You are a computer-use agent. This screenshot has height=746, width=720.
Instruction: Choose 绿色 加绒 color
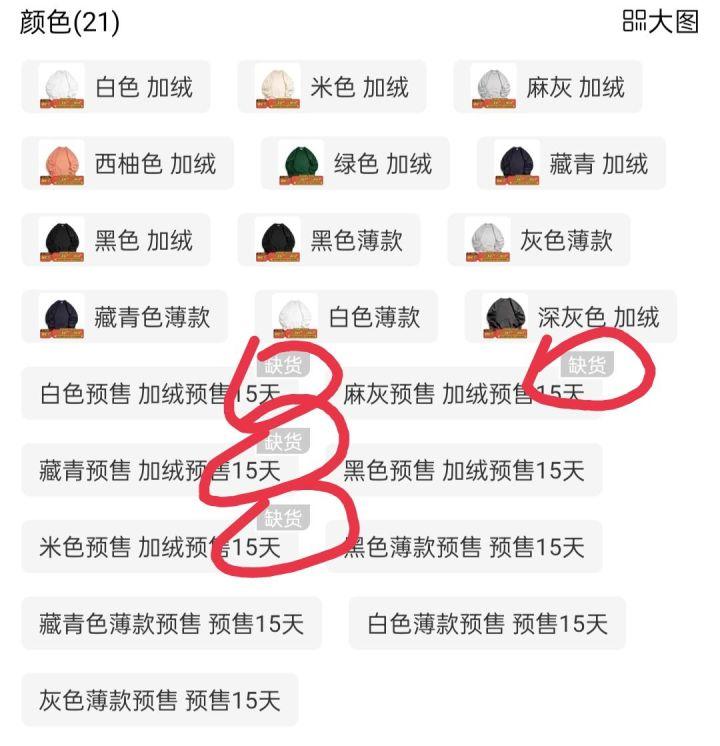[x=355, y=164]
